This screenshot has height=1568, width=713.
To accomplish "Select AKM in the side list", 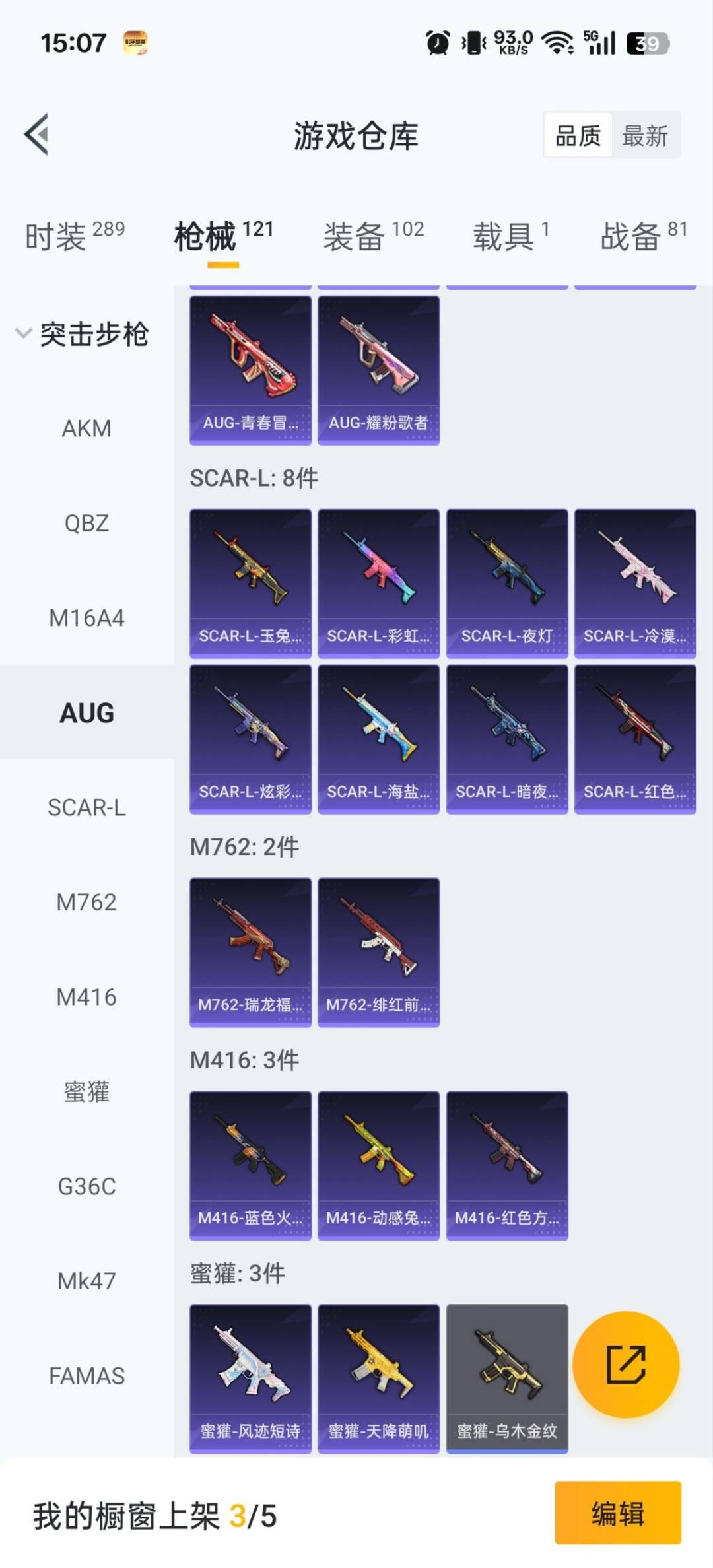I will [86, 428].
